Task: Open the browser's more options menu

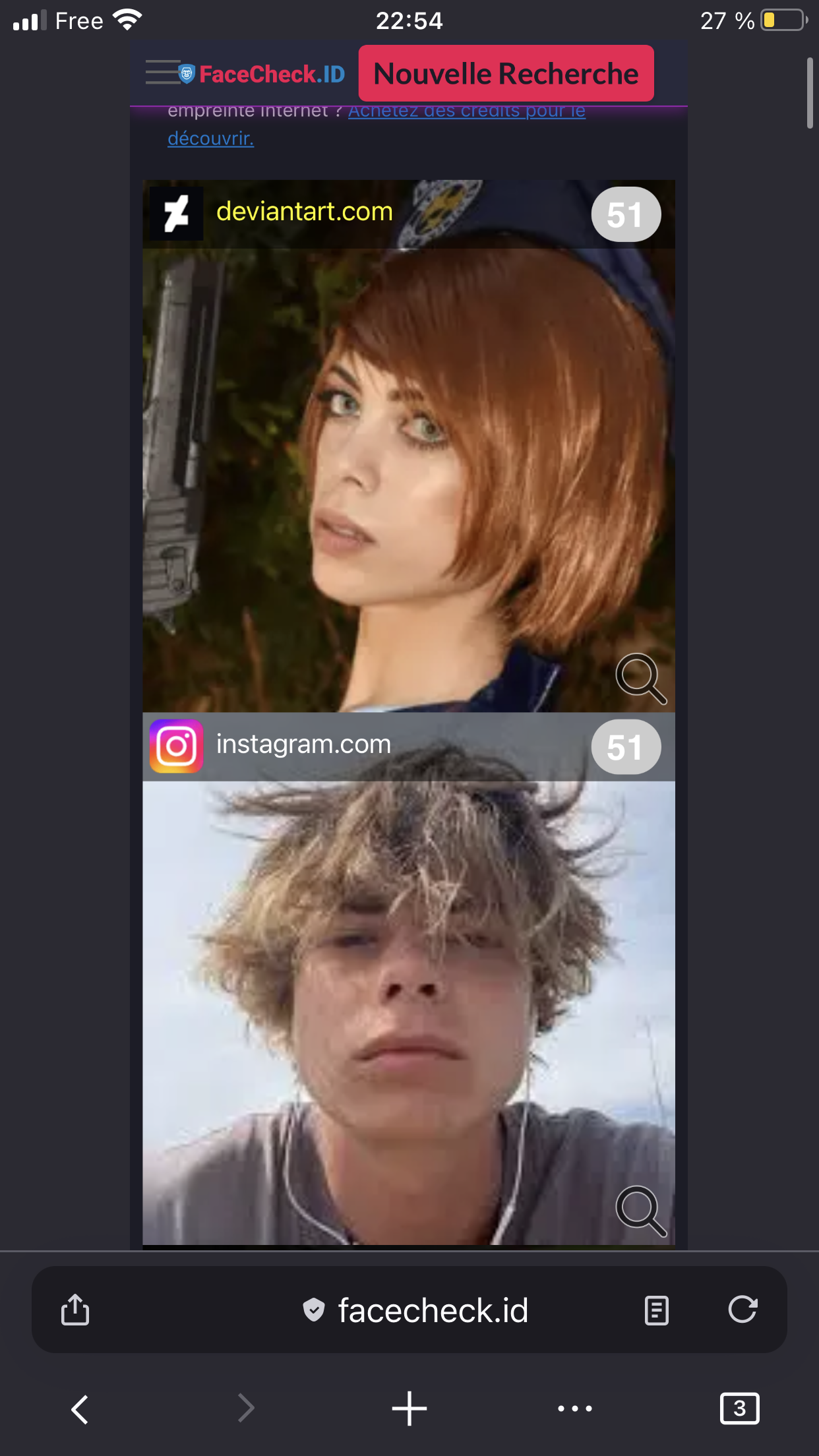Action: [574, 1409]
